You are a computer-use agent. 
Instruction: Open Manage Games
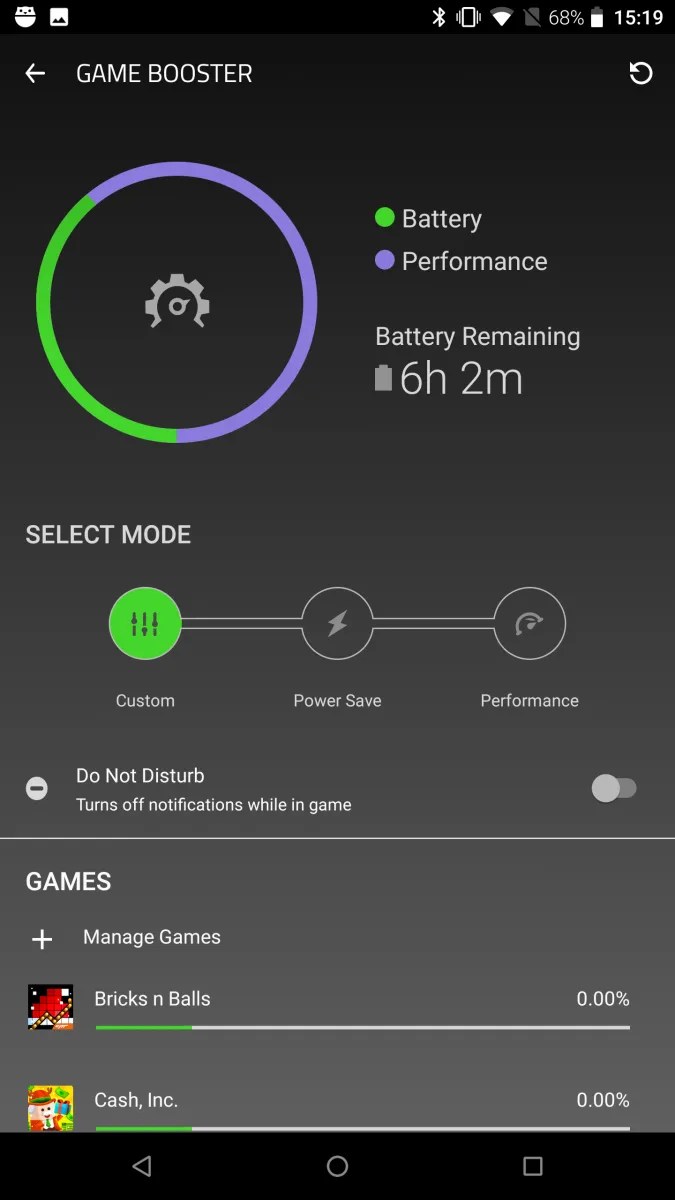tap(151, 937)
